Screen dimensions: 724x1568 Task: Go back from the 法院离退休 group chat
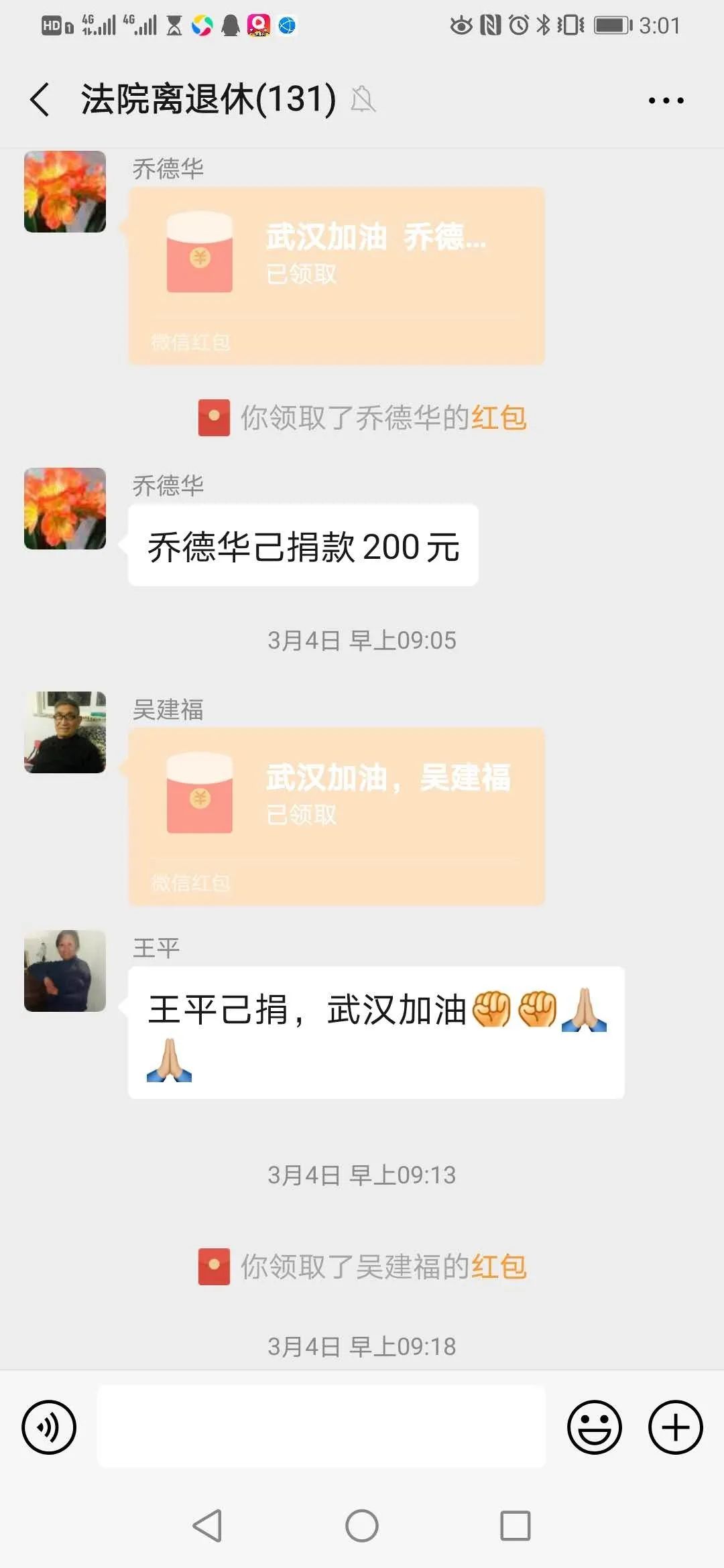(x=40, y=100)
